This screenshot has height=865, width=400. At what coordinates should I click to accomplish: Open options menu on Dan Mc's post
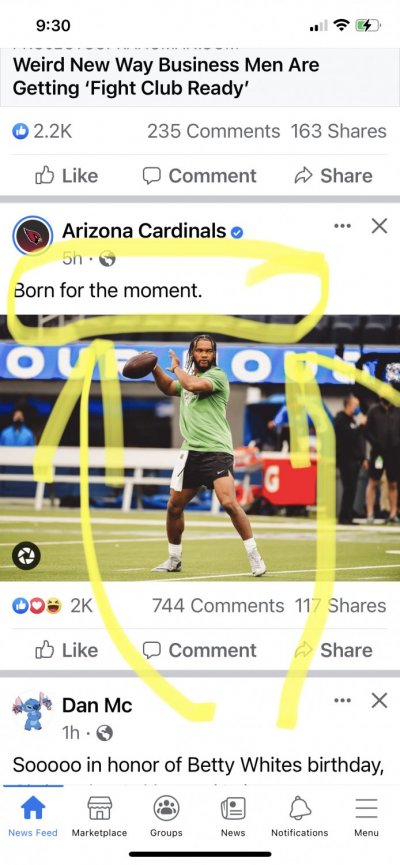(342, 701)
